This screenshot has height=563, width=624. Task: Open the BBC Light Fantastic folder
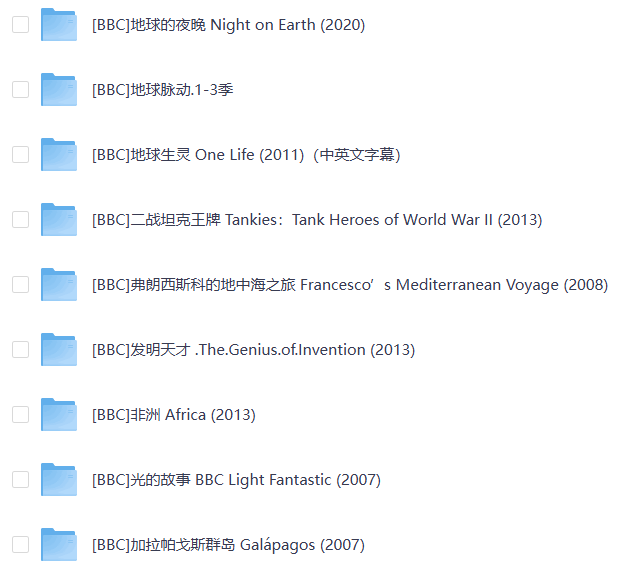tap(236, 480)
